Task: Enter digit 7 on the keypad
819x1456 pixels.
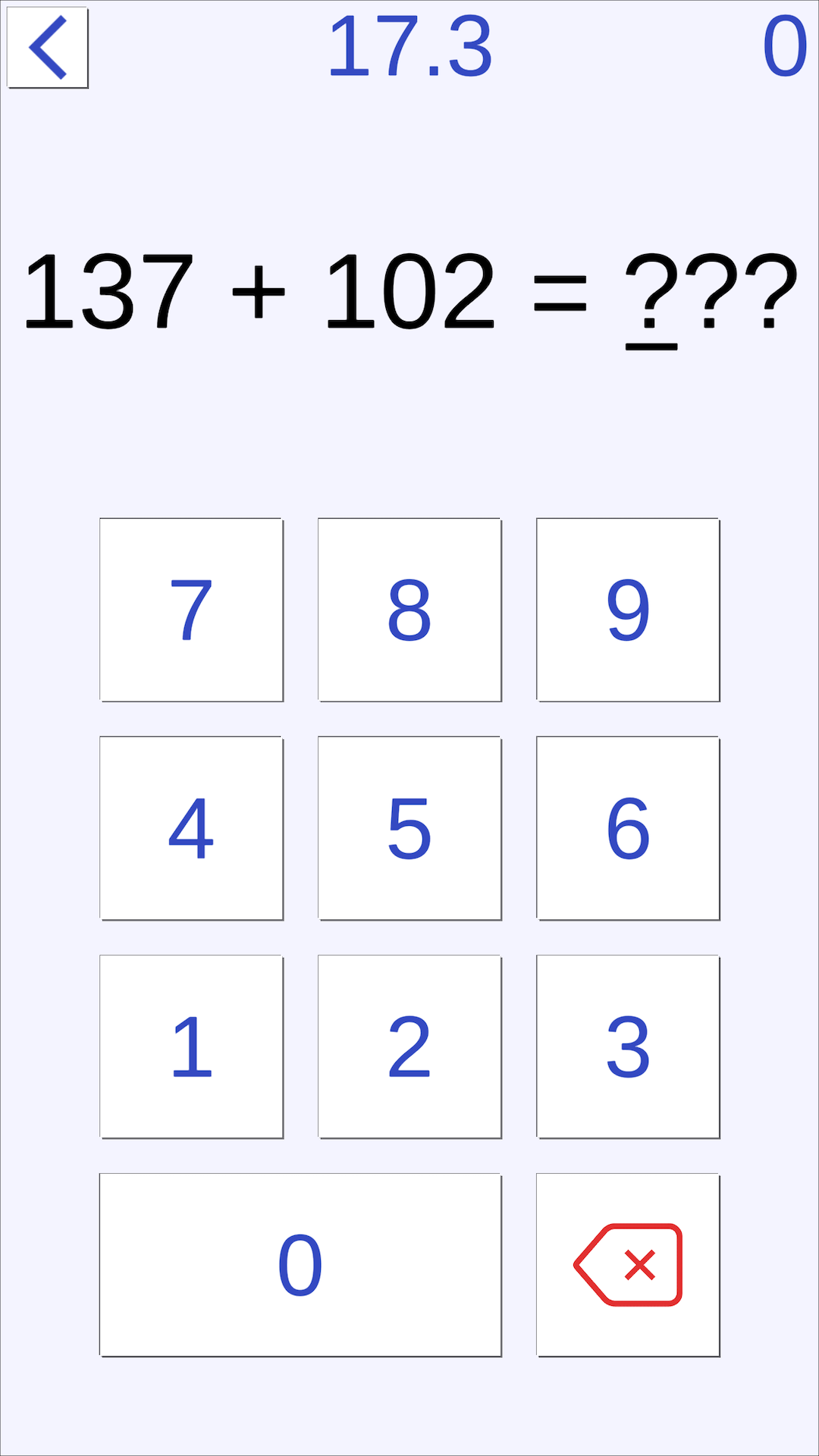Action: point(192,610)
